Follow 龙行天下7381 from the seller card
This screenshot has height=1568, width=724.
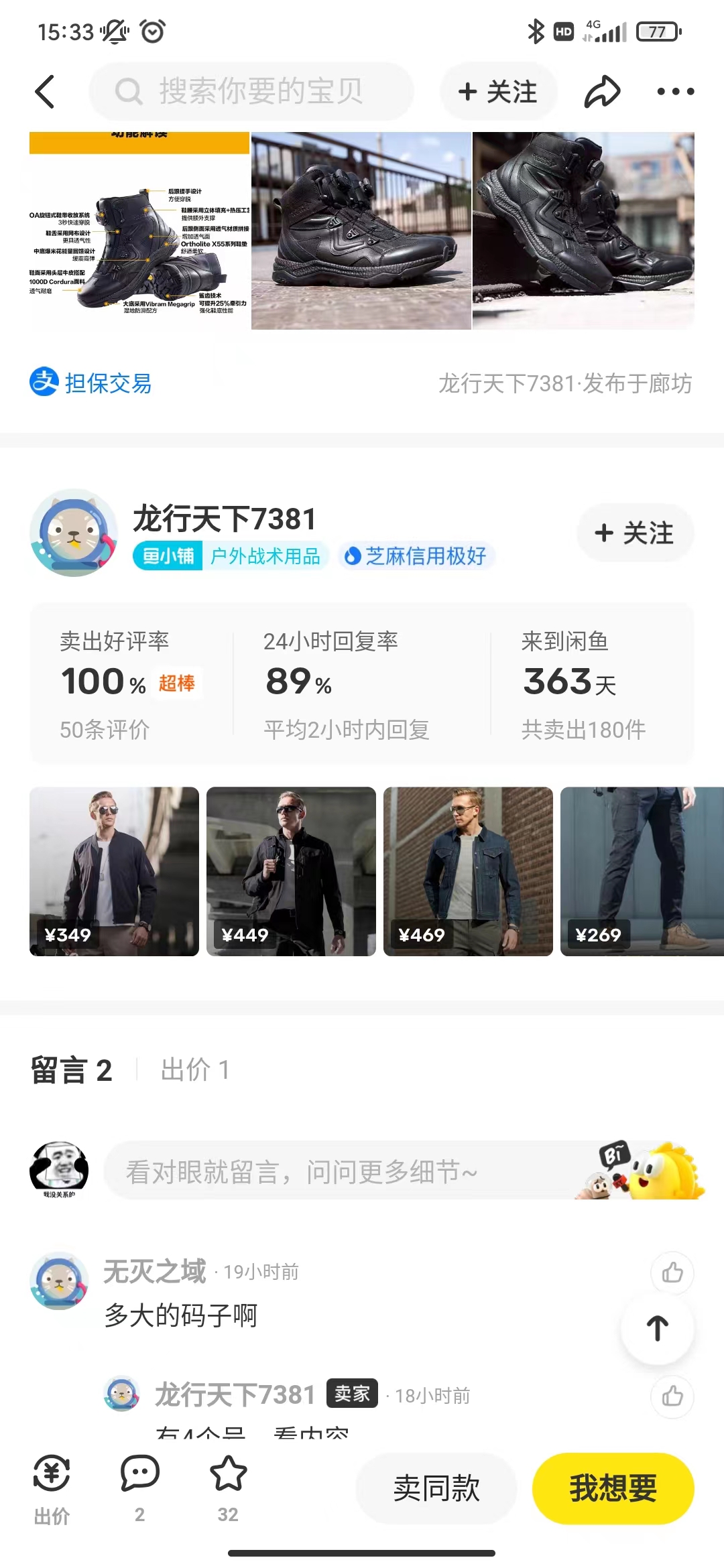[634, 533]
